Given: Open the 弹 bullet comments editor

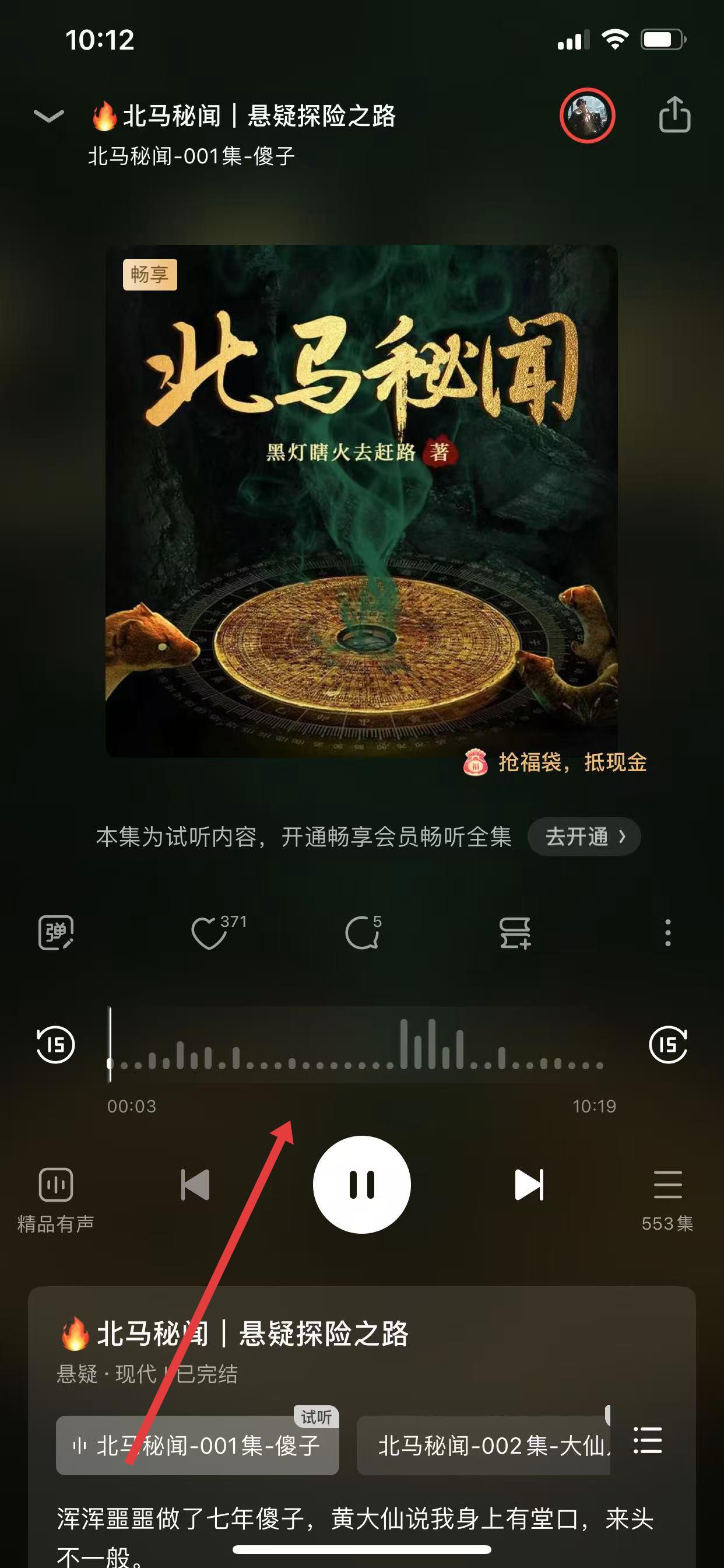Looking at the screenshot, I should (x=56, y=933).
